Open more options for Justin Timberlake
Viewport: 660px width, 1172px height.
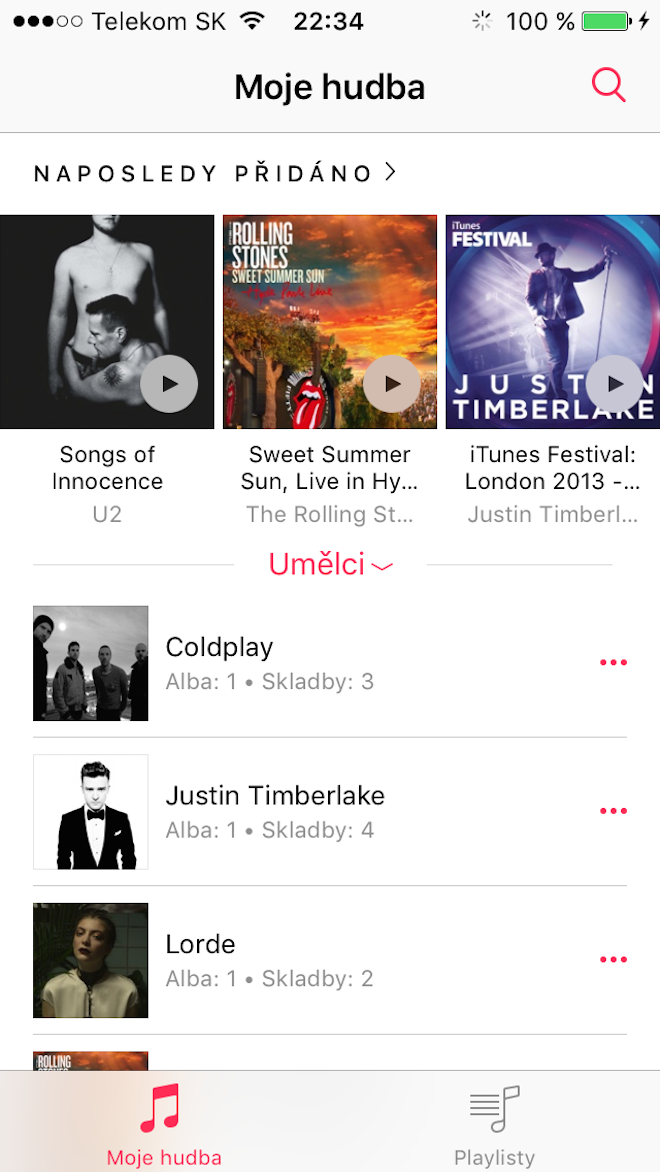613,811
